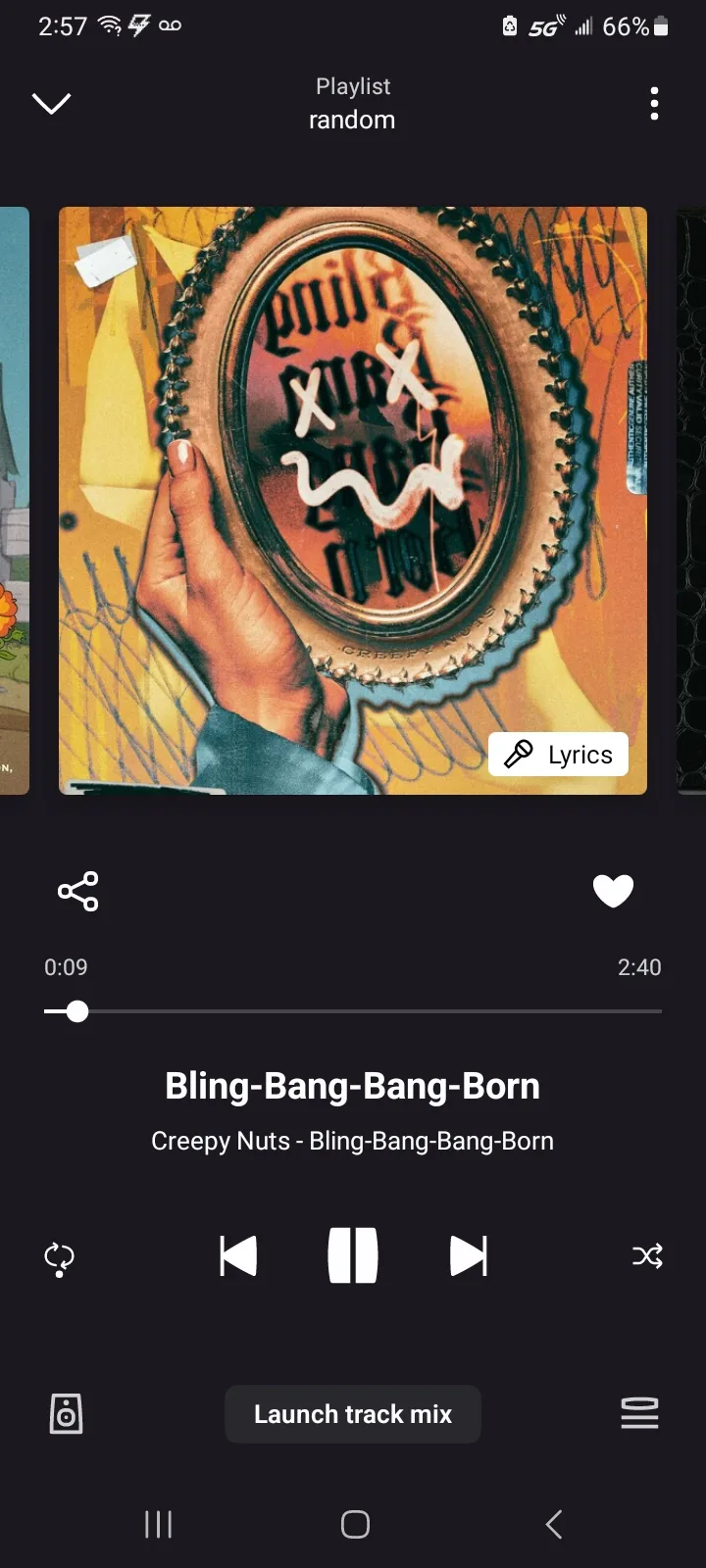This screenshot has height=1568, width=706.
Task: Share the current track
Action: tap(78, 891)
